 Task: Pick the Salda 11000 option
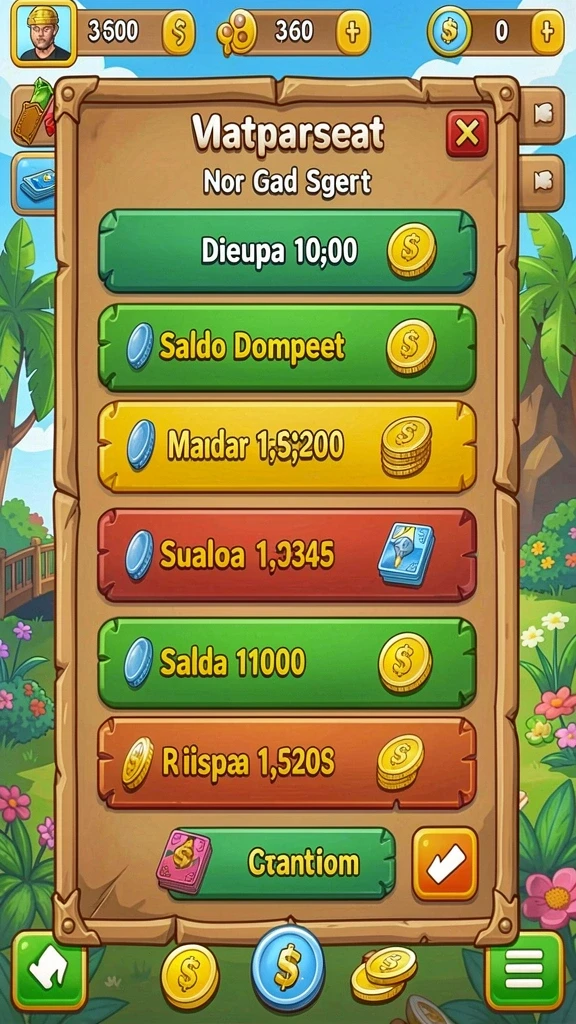(x=287, y=663)
